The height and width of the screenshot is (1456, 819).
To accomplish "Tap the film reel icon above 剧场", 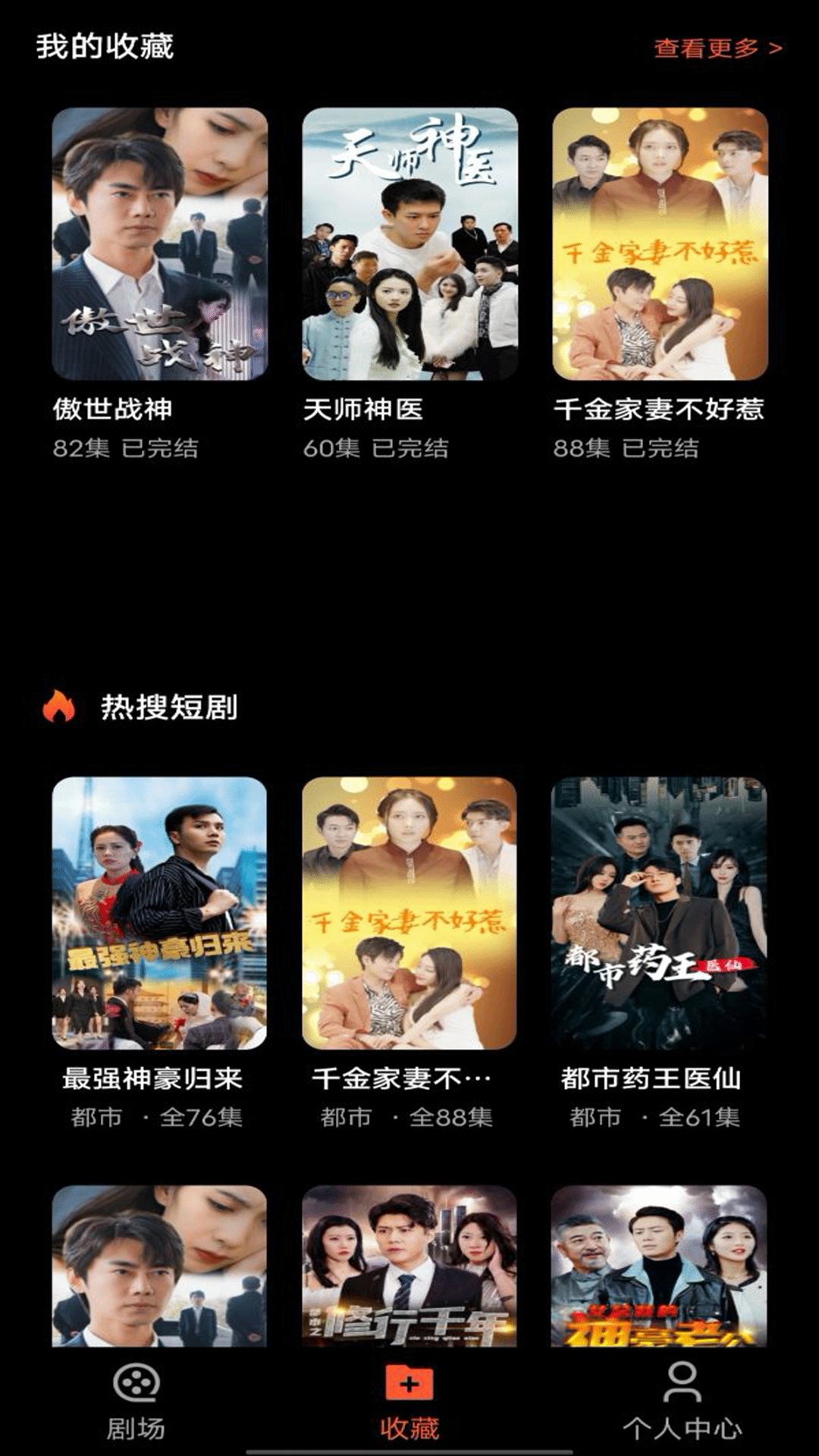I will click(x=136, y=1382).
